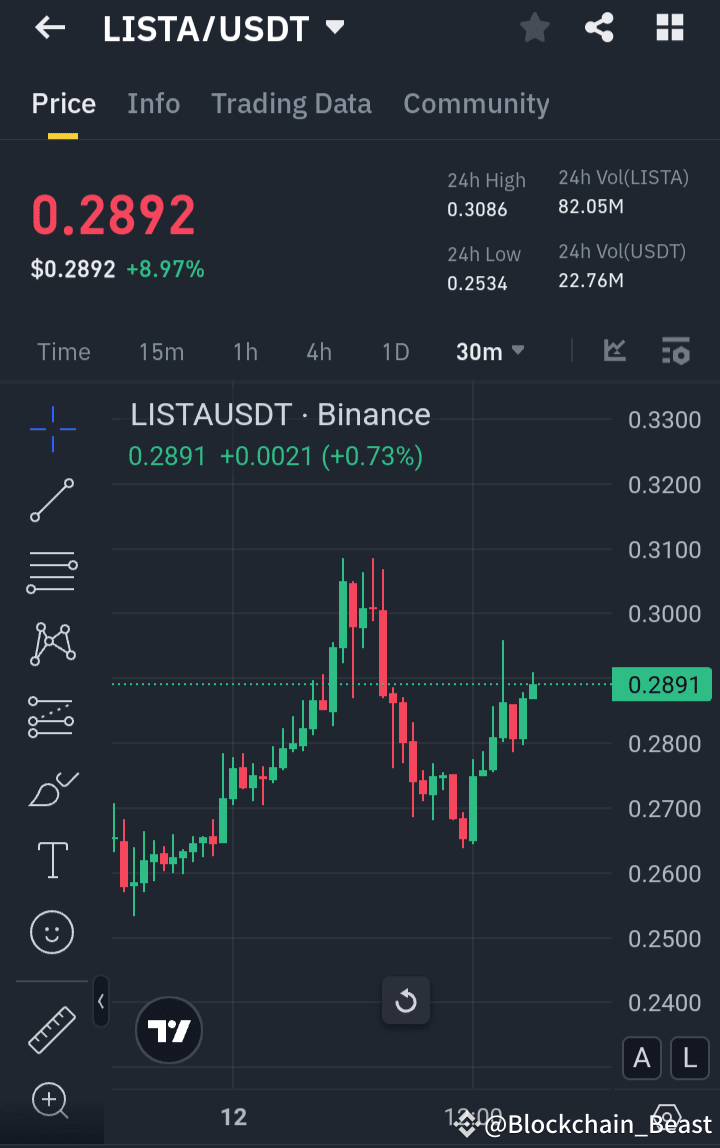
Task: Click the TradingView logo
Action: point(169,1029)
